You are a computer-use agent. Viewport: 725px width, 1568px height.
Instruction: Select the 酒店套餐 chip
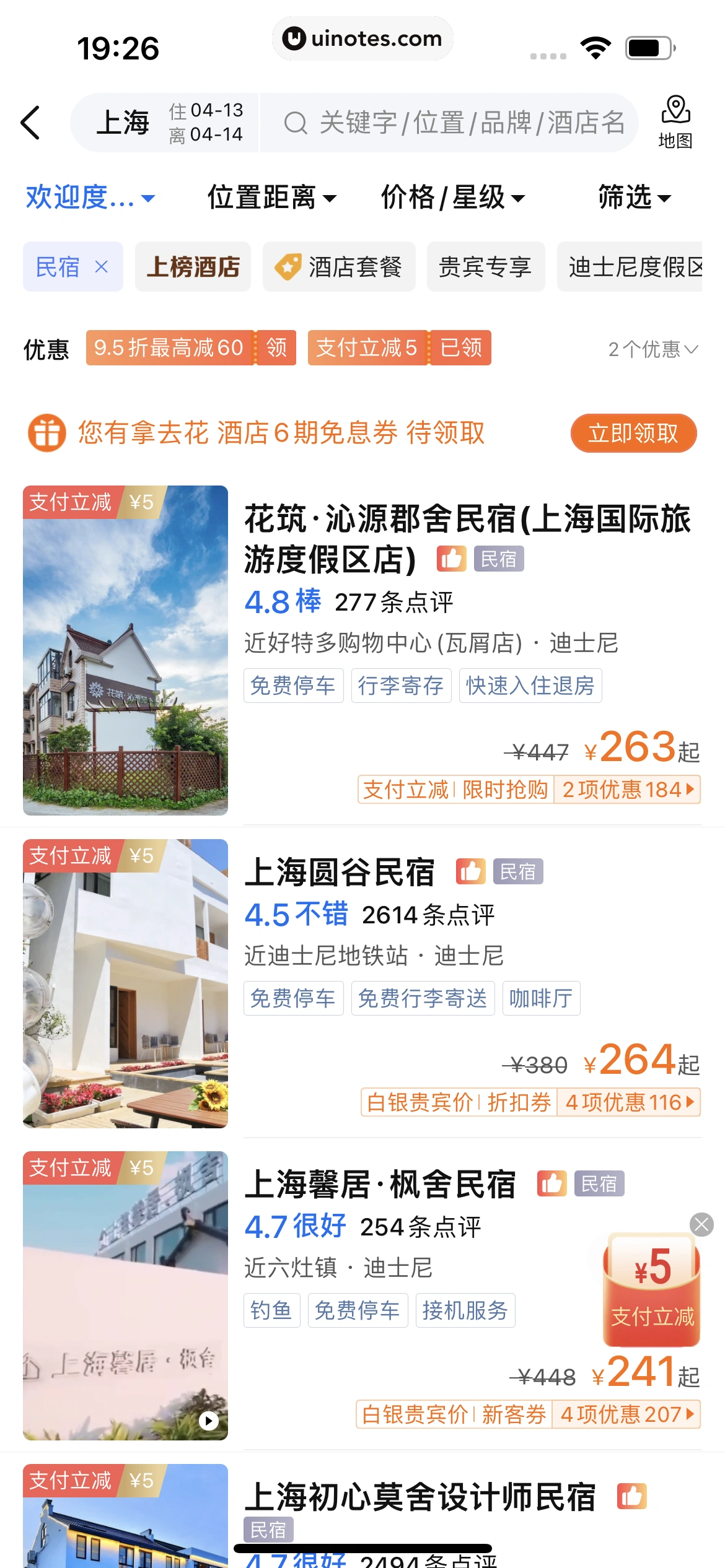coord(339,267)
